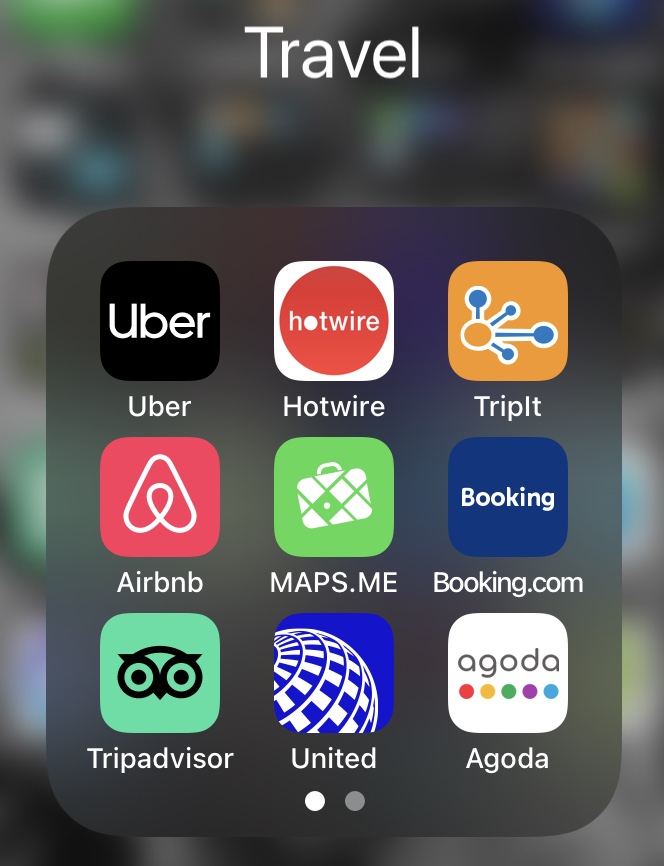Launch the Hotwire app
The height and width of the screenshot is (866, 664).
click(334, 321)
